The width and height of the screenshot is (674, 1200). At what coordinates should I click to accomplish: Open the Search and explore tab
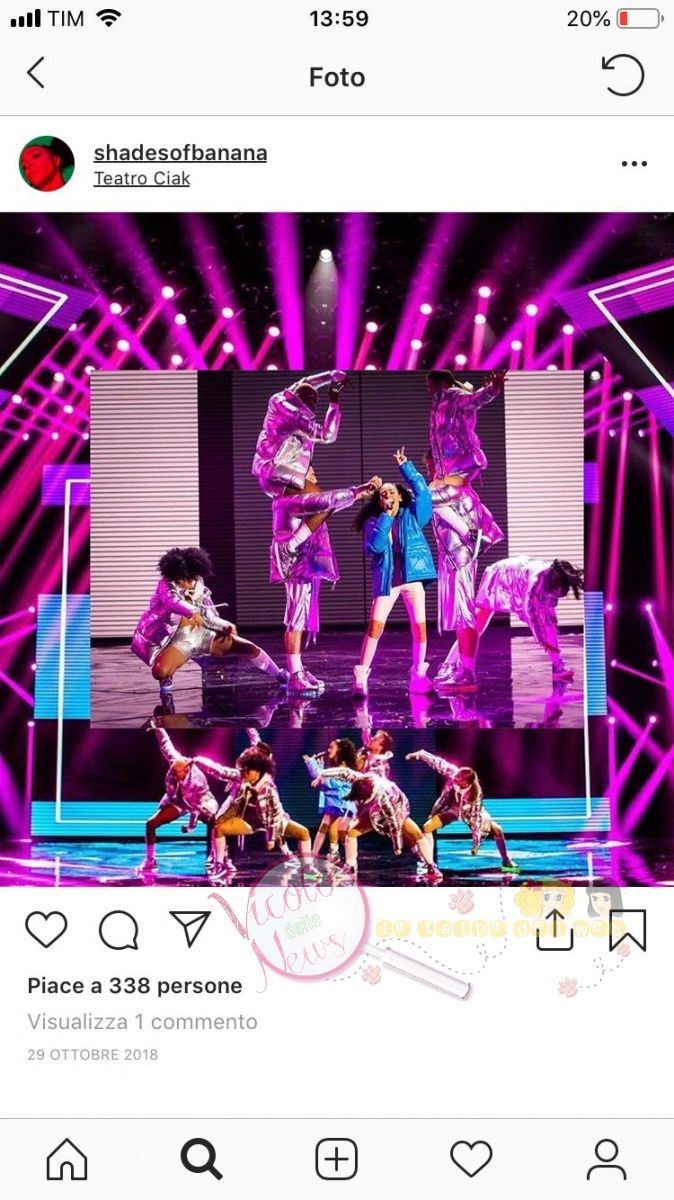click(x=201, y=1160)
